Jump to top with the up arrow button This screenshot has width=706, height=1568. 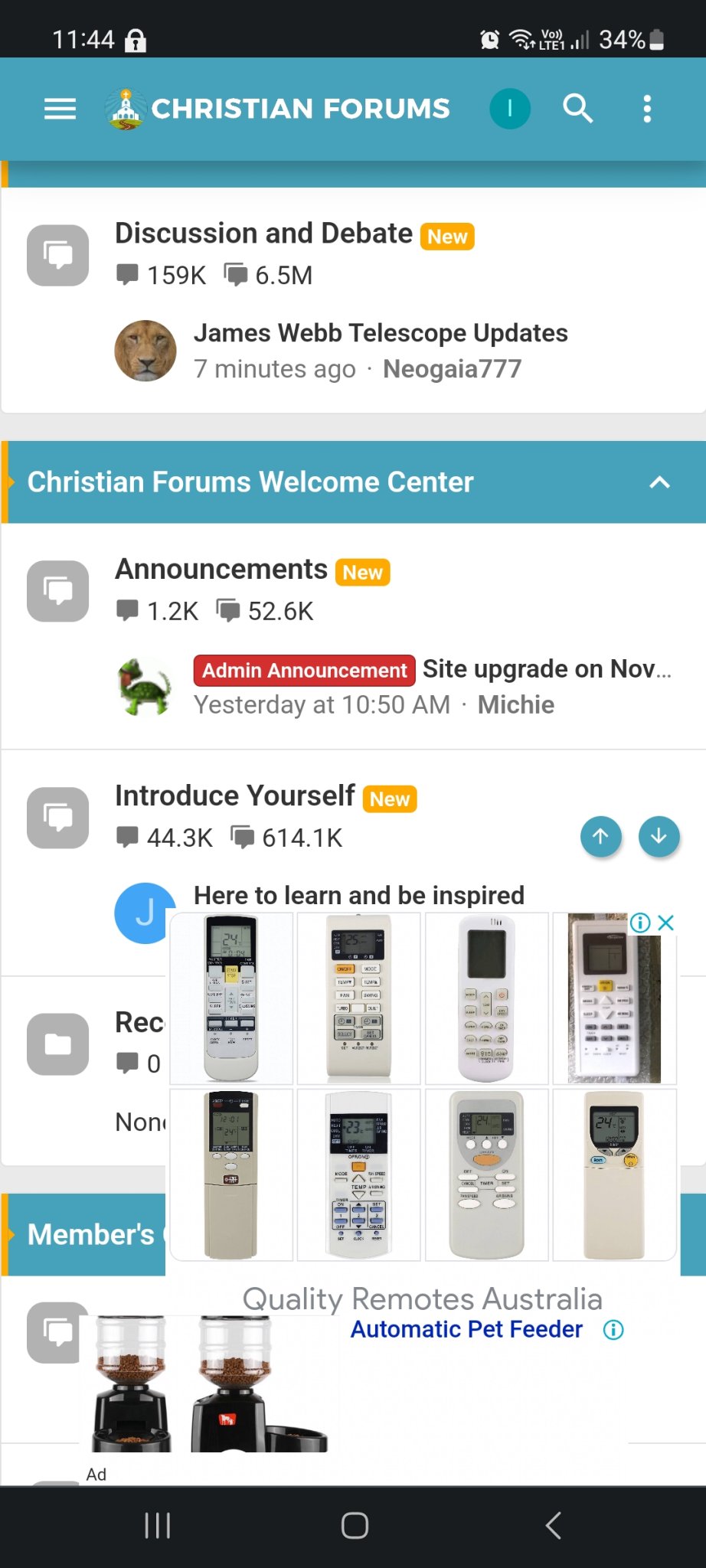tap(600, 837)
